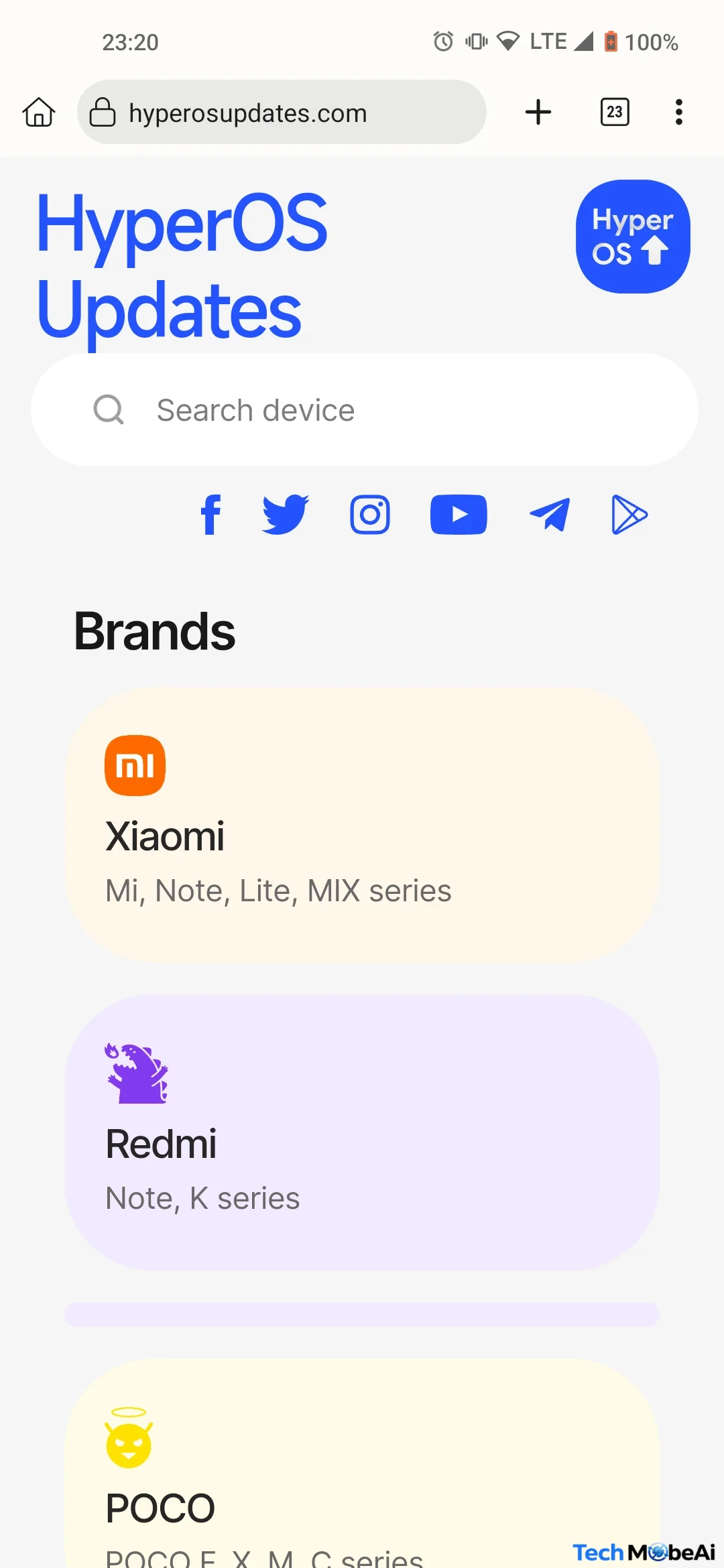Choose the POCO brand card
The image size is (724, 1568).
(x=362, y=1474)
